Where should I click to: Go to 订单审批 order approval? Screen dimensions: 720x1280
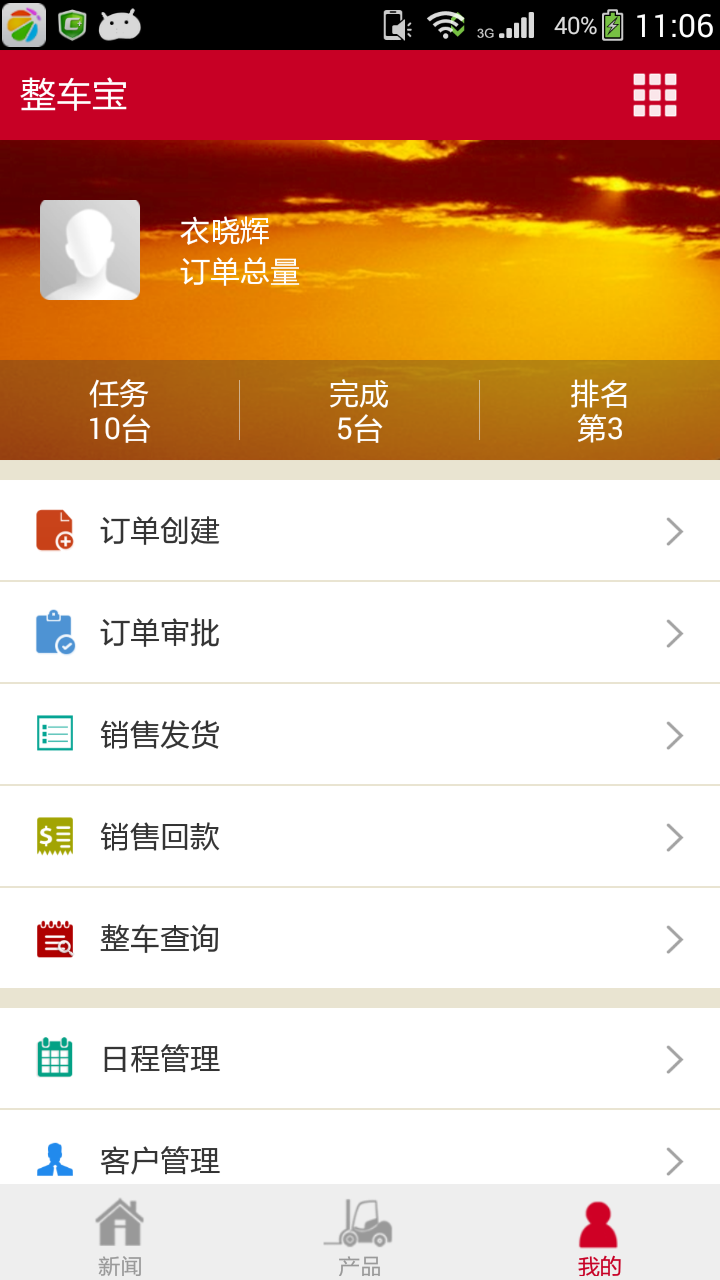click(x=360, y=633)
